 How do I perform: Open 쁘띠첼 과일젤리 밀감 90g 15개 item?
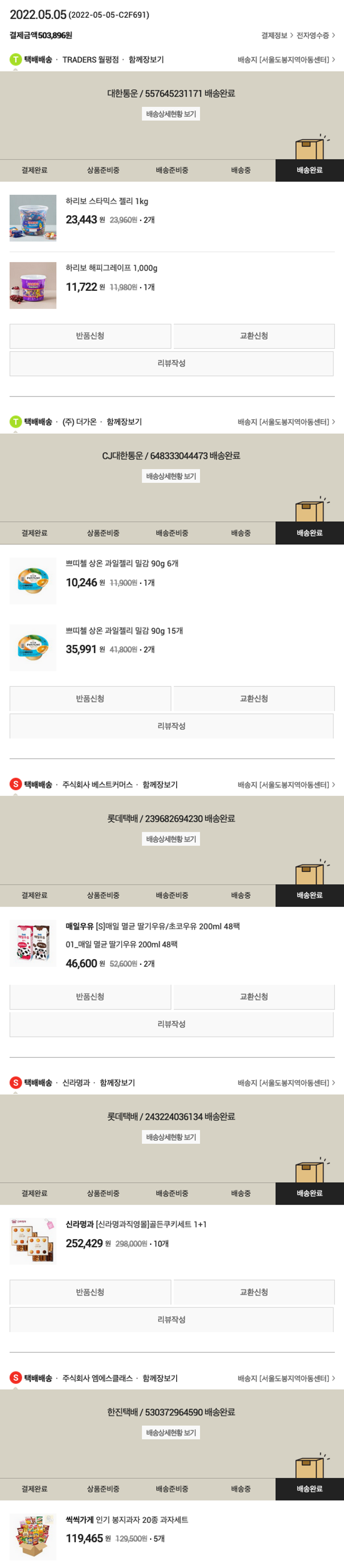coord(124,631)
